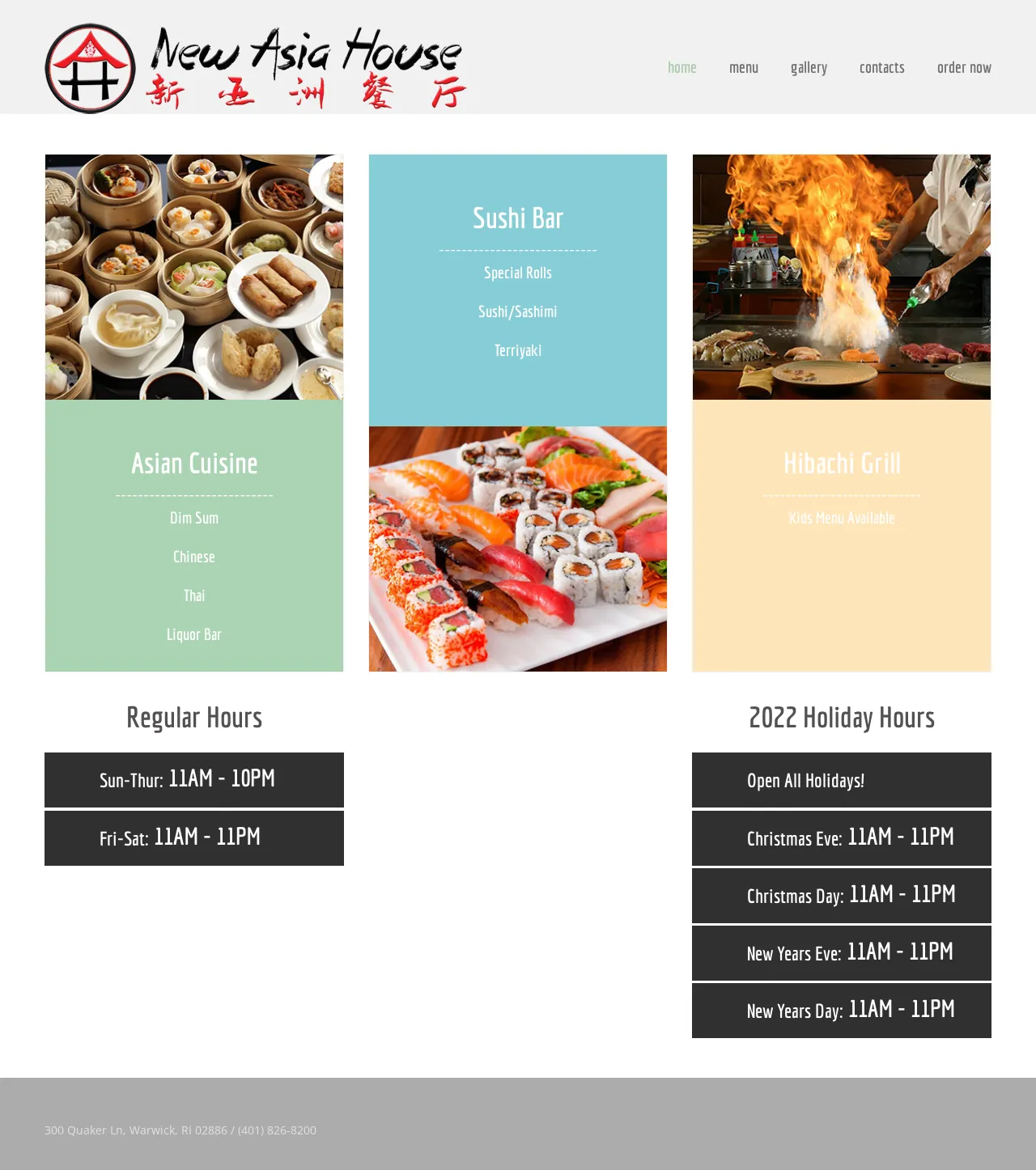Go to the menu page
Screen dimensions: 1036x1170
[743, 68]
